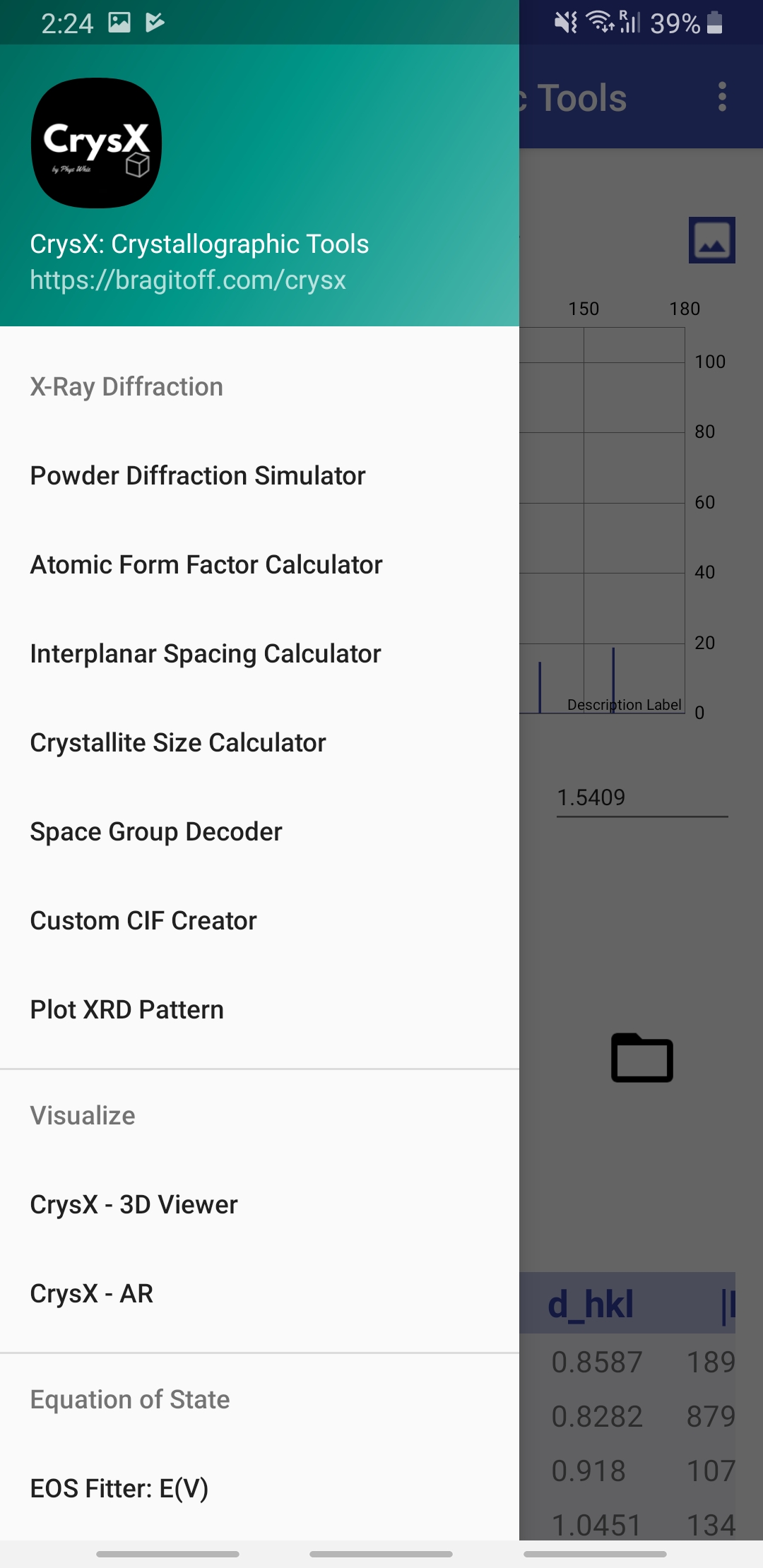Edit the 1.5409 wavelength input field

[641, 797]
